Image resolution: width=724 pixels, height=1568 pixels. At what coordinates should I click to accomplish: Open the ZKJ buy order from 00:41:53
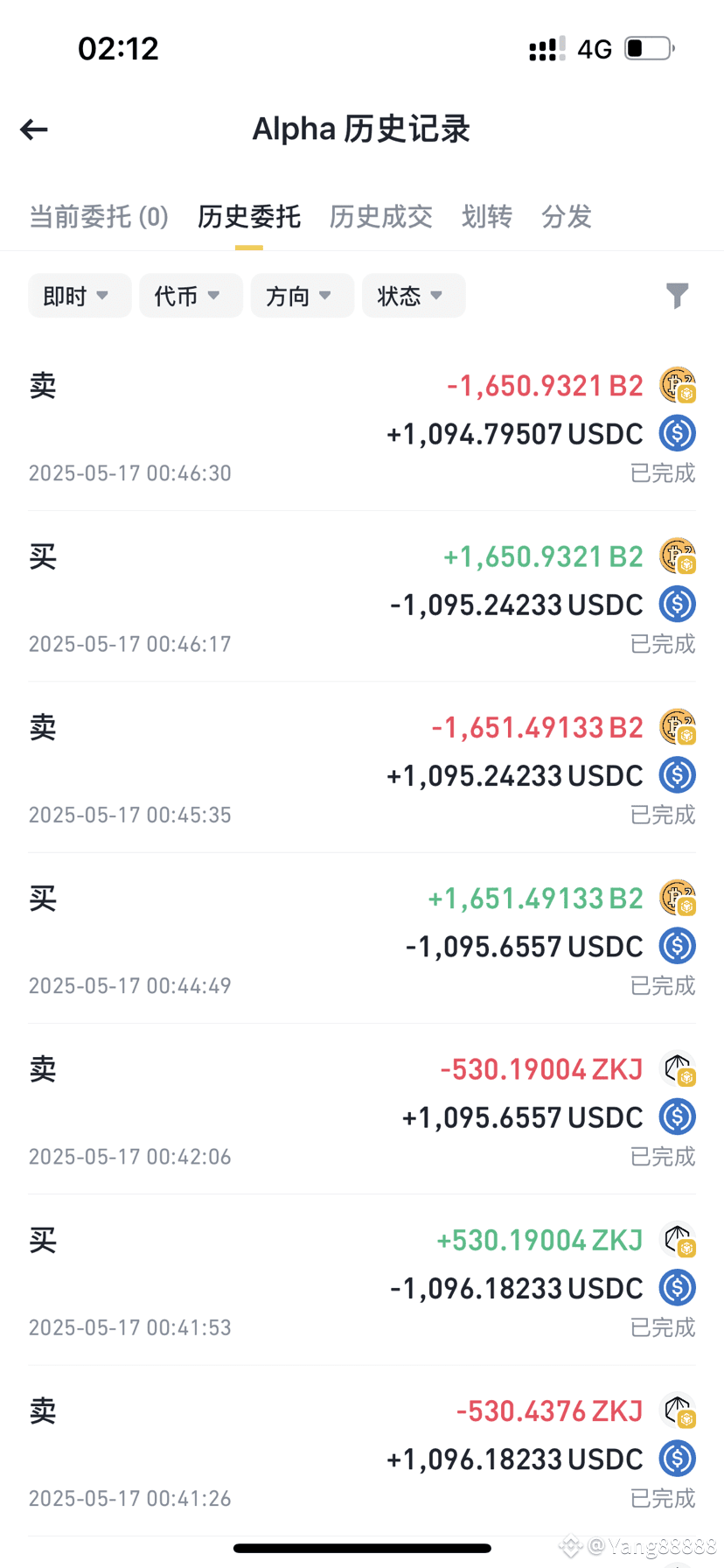point(362,1280)
